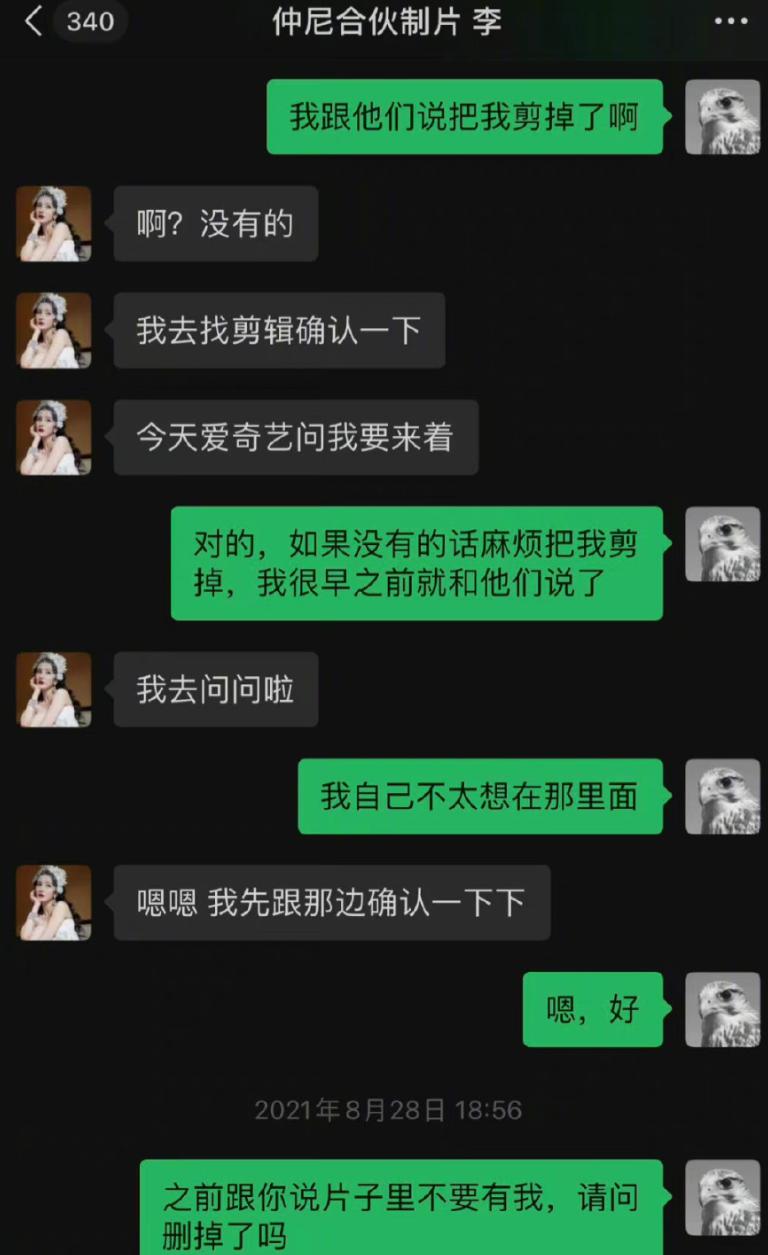The height and width of the screenshot is (1255, 768).
Task: View profile from avatar beside '今天爱奇艺问我要来着'
Action: pyautogui.click(x=54, y=437)
